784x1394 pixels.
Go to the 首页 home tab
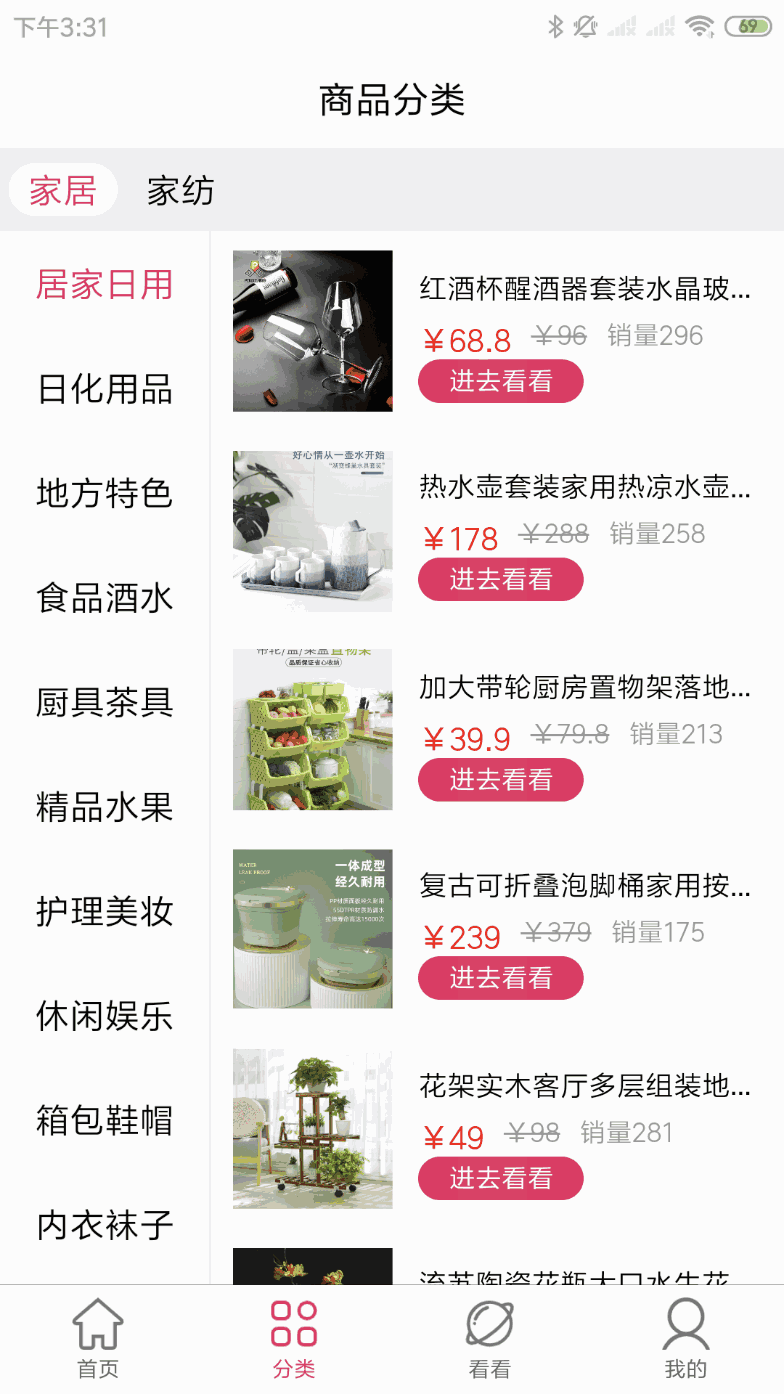98,1339
